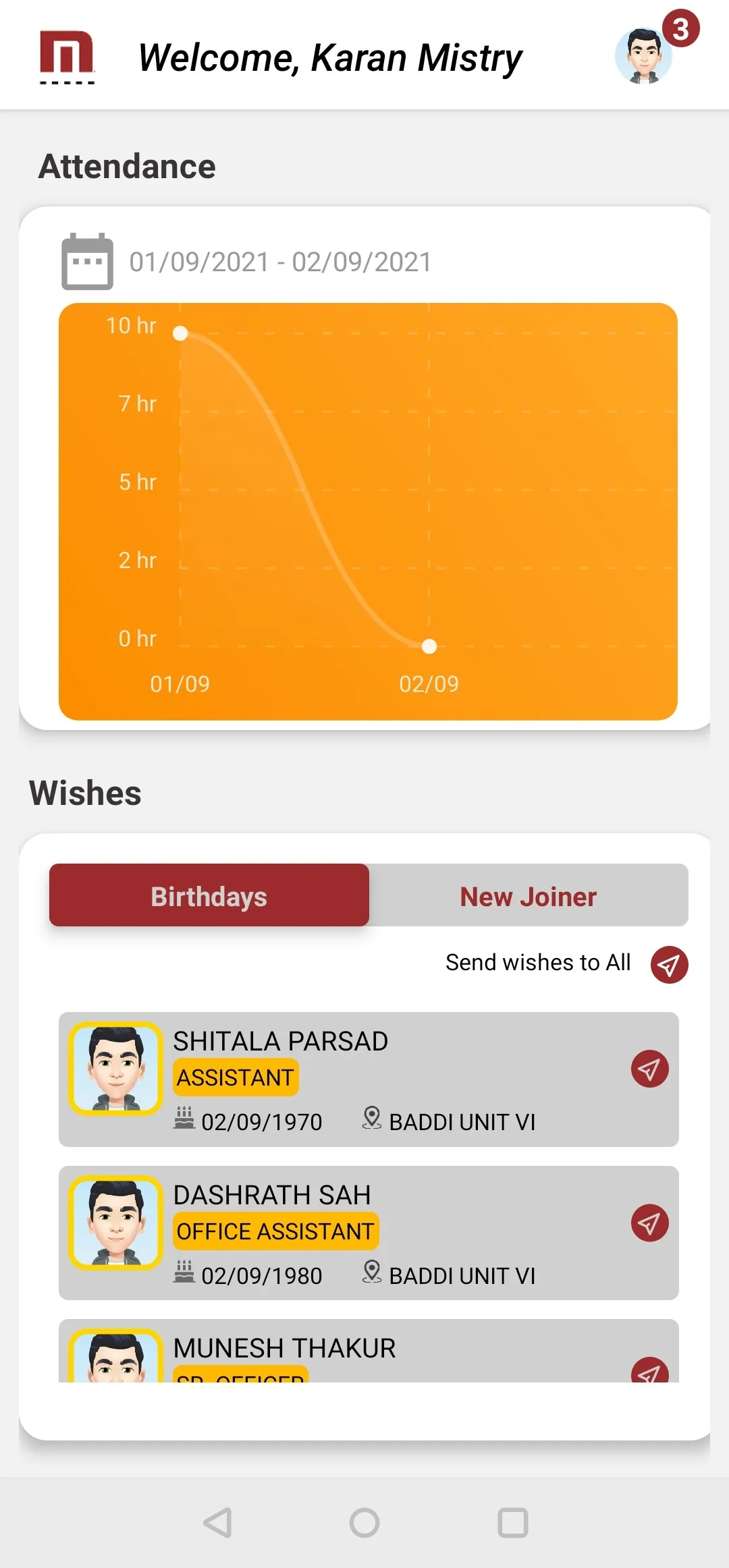The image size is (729, 1568).
Task: Tap the Send wishes to All paper plane icon
Action: point(669,964)
